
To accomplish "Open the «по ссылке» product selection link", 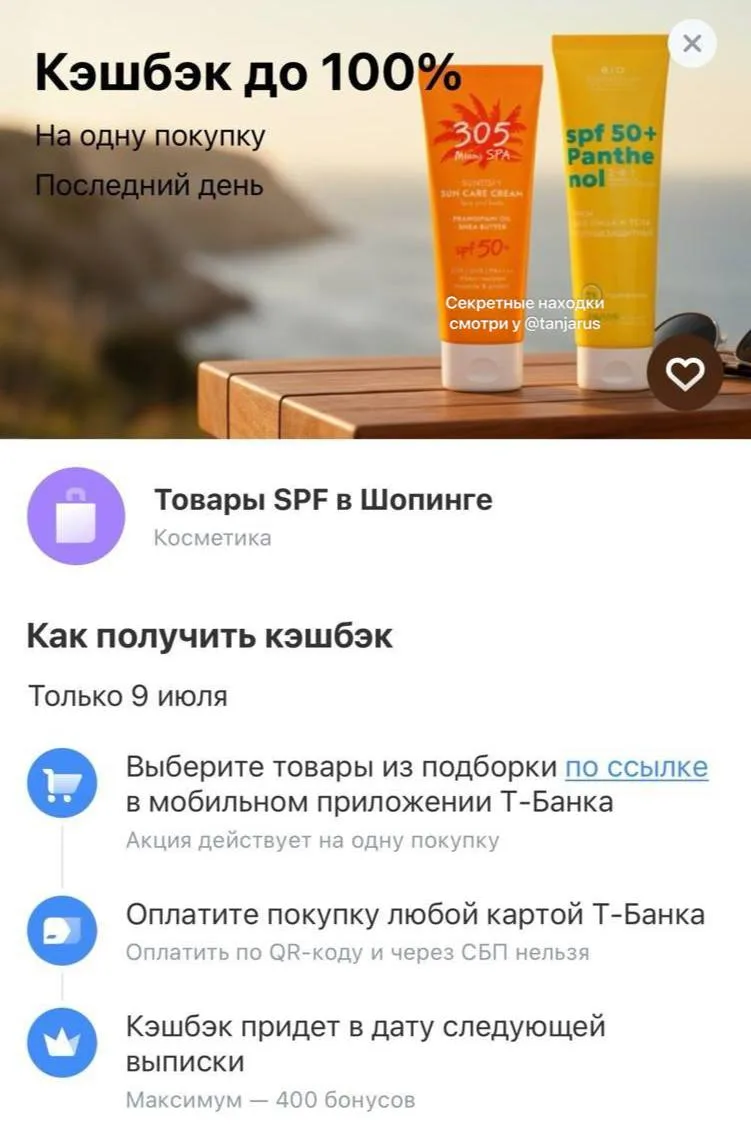I will [x=637, y=767].
